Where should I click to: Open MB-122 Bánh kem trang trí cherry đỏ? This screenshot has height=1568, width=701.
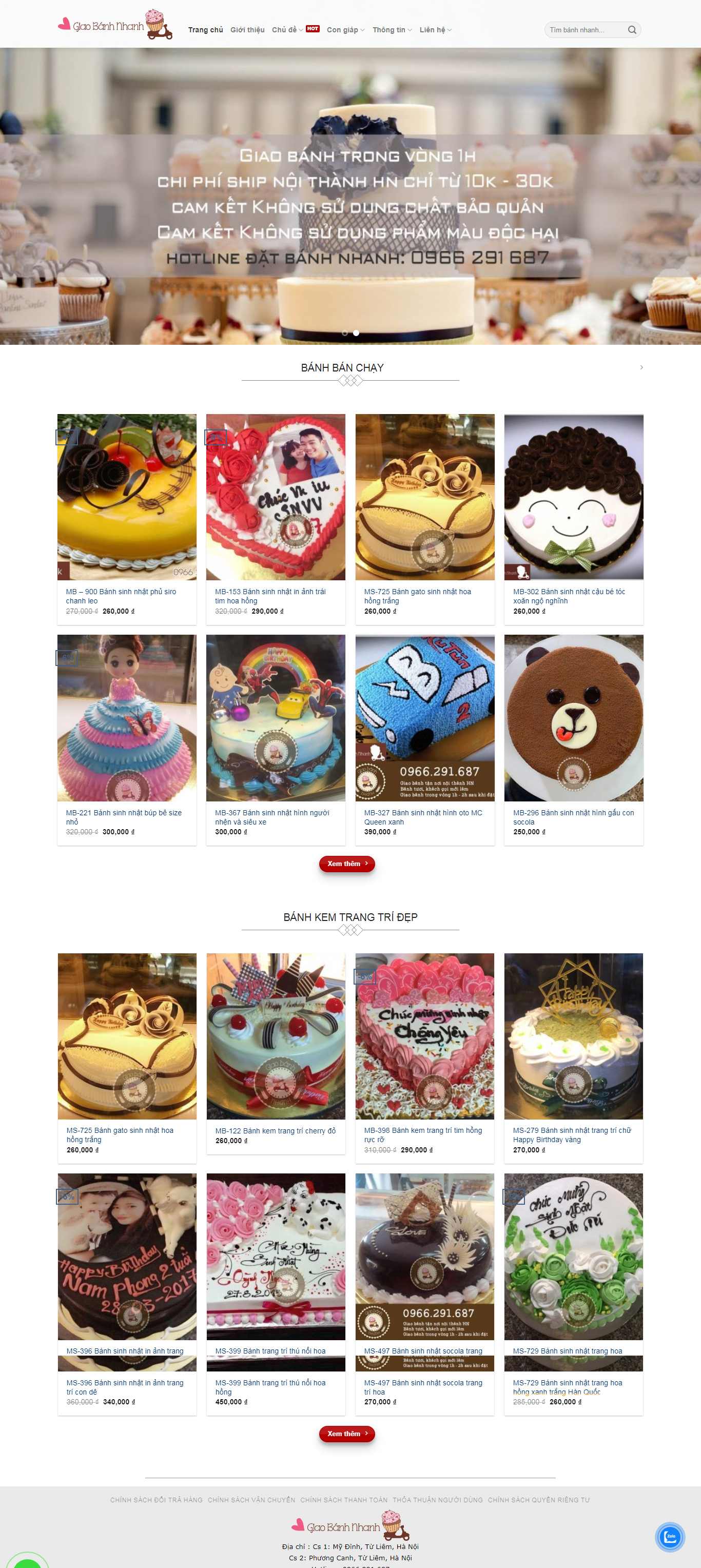[x=275, y=1130]
